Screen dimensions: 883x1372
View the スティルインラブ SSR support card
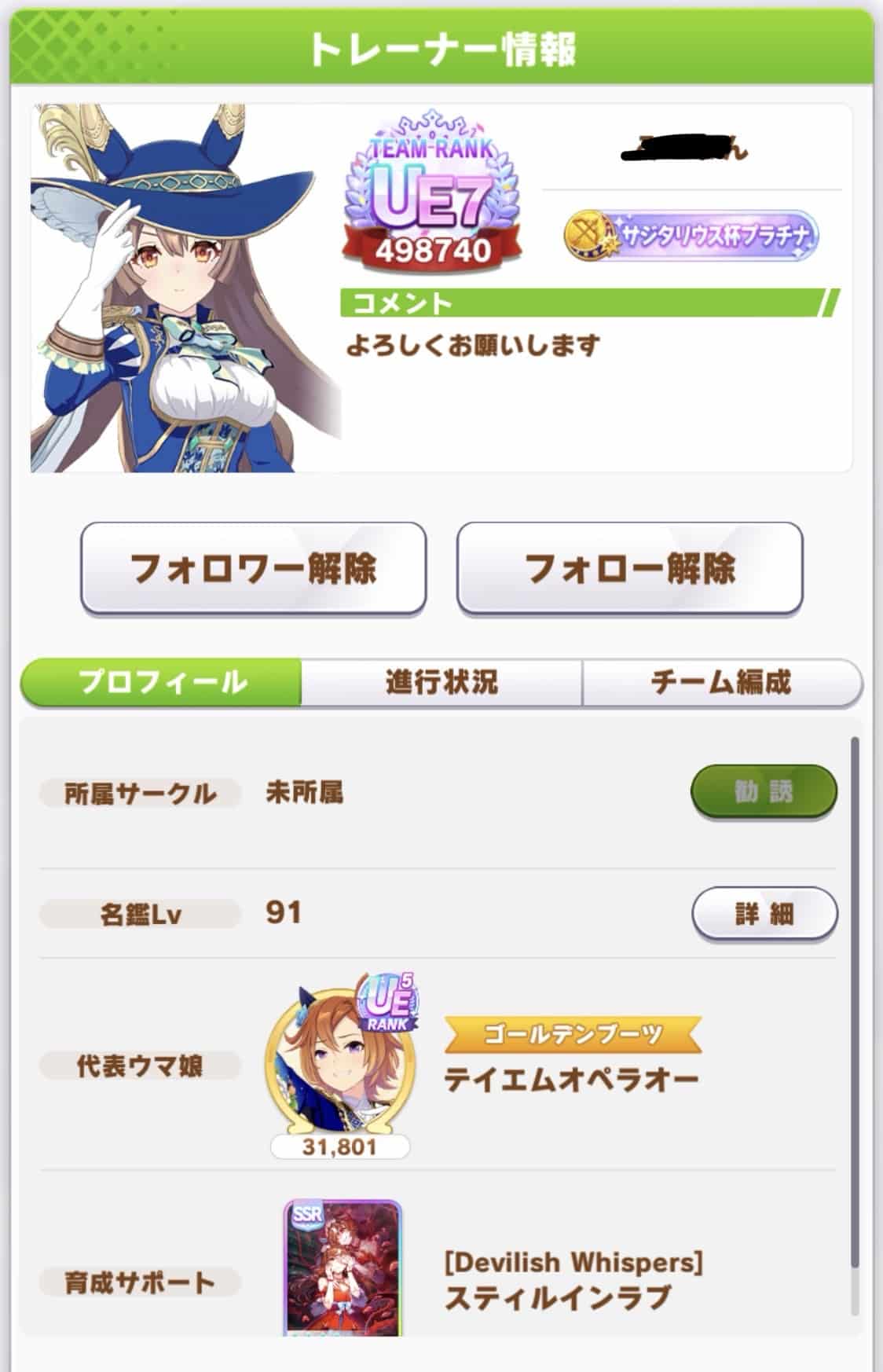point(342,1265)
